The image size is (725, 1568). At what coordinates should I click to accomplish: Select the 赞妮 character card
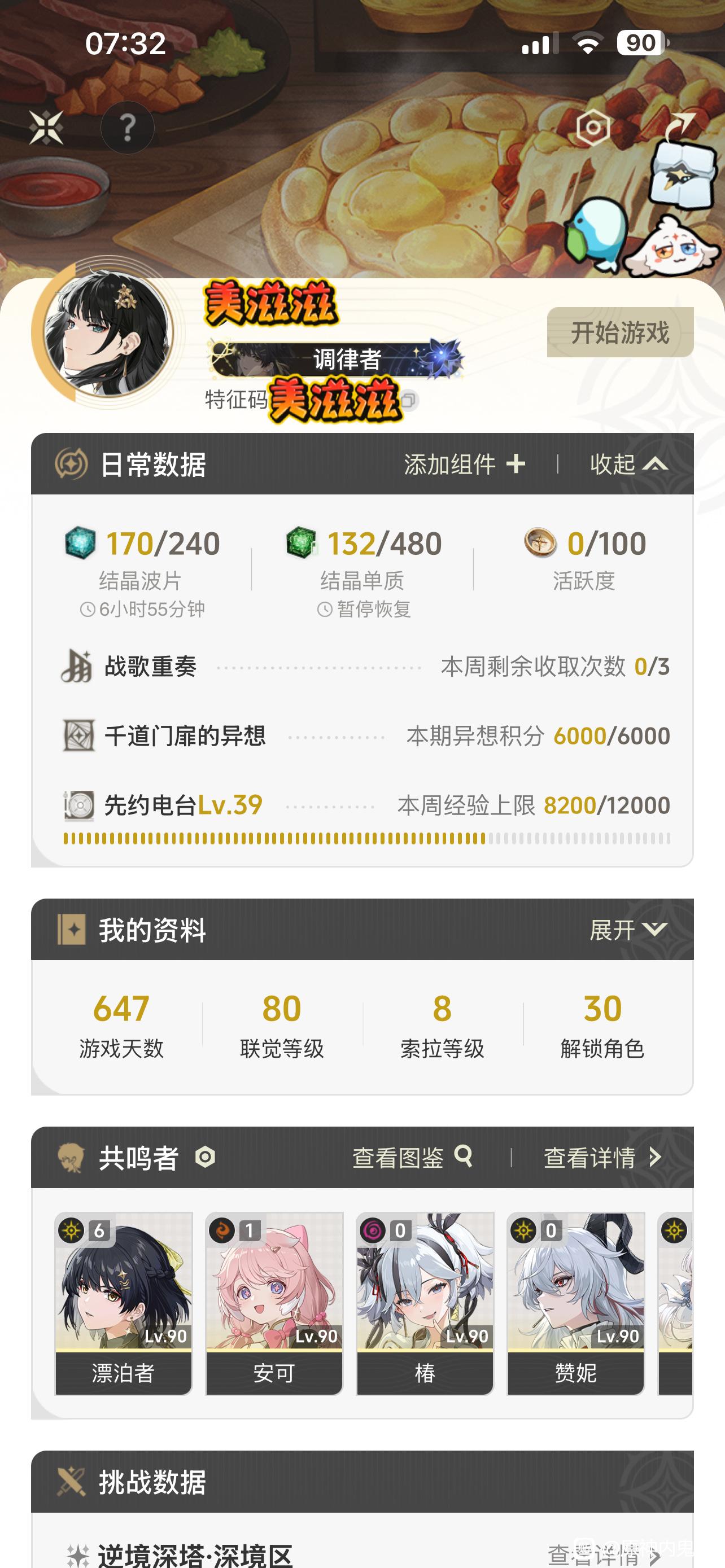(576, 1303)
